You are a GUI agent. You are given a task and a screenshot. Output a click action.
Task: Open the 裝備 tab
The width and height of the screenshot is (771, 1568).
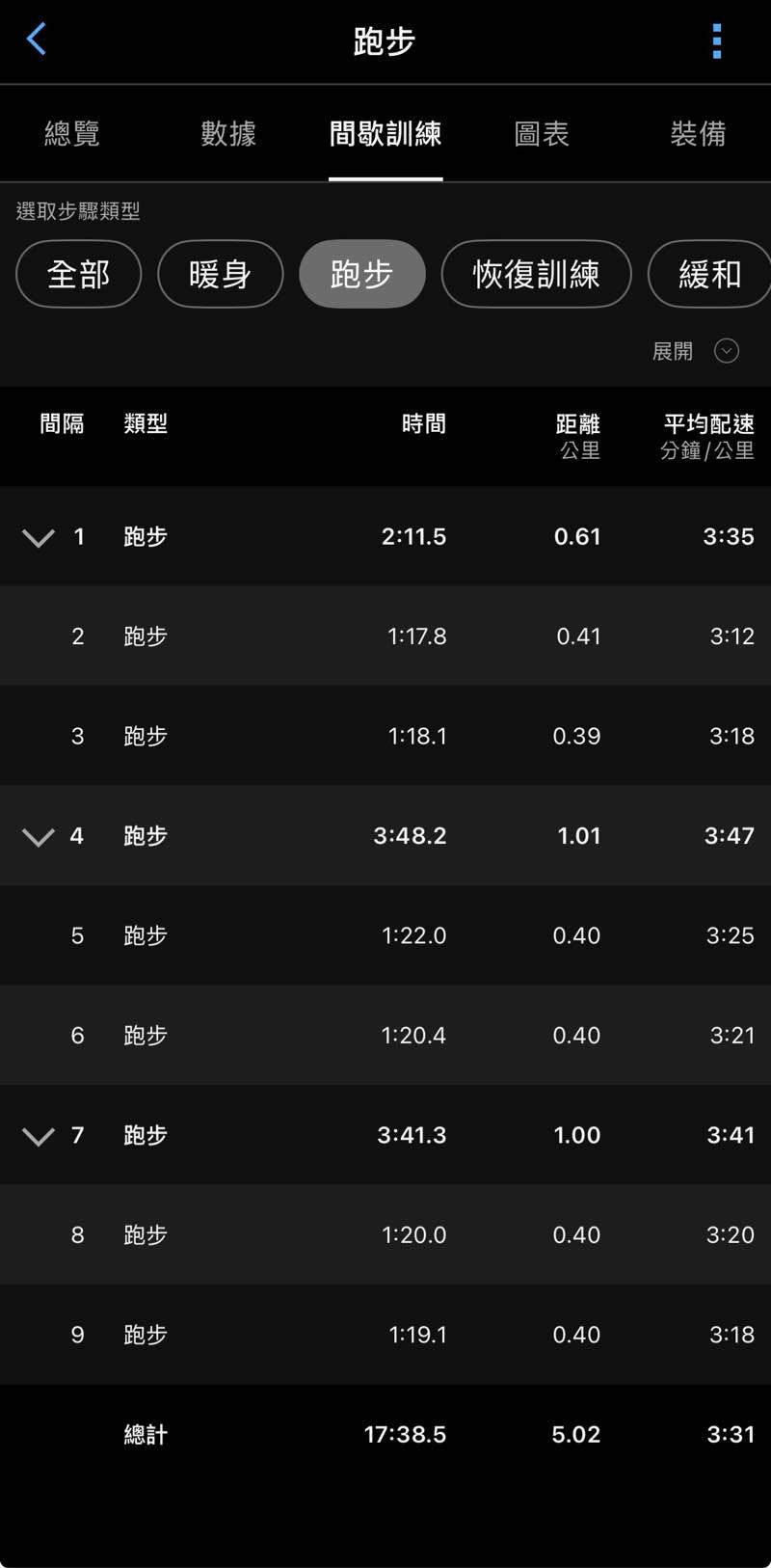point(698,133)
